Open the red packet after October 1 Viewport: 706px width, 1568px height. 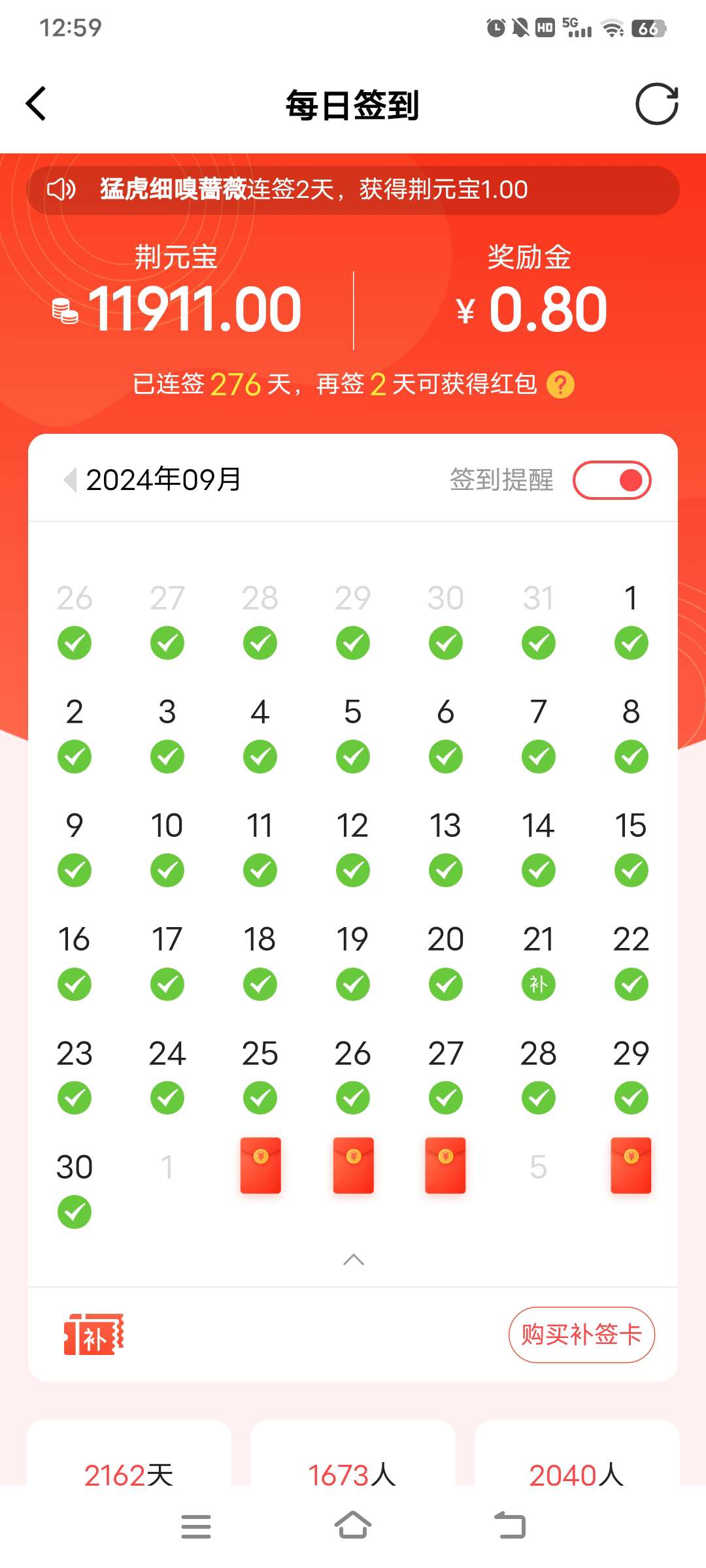pos(260,1166)
